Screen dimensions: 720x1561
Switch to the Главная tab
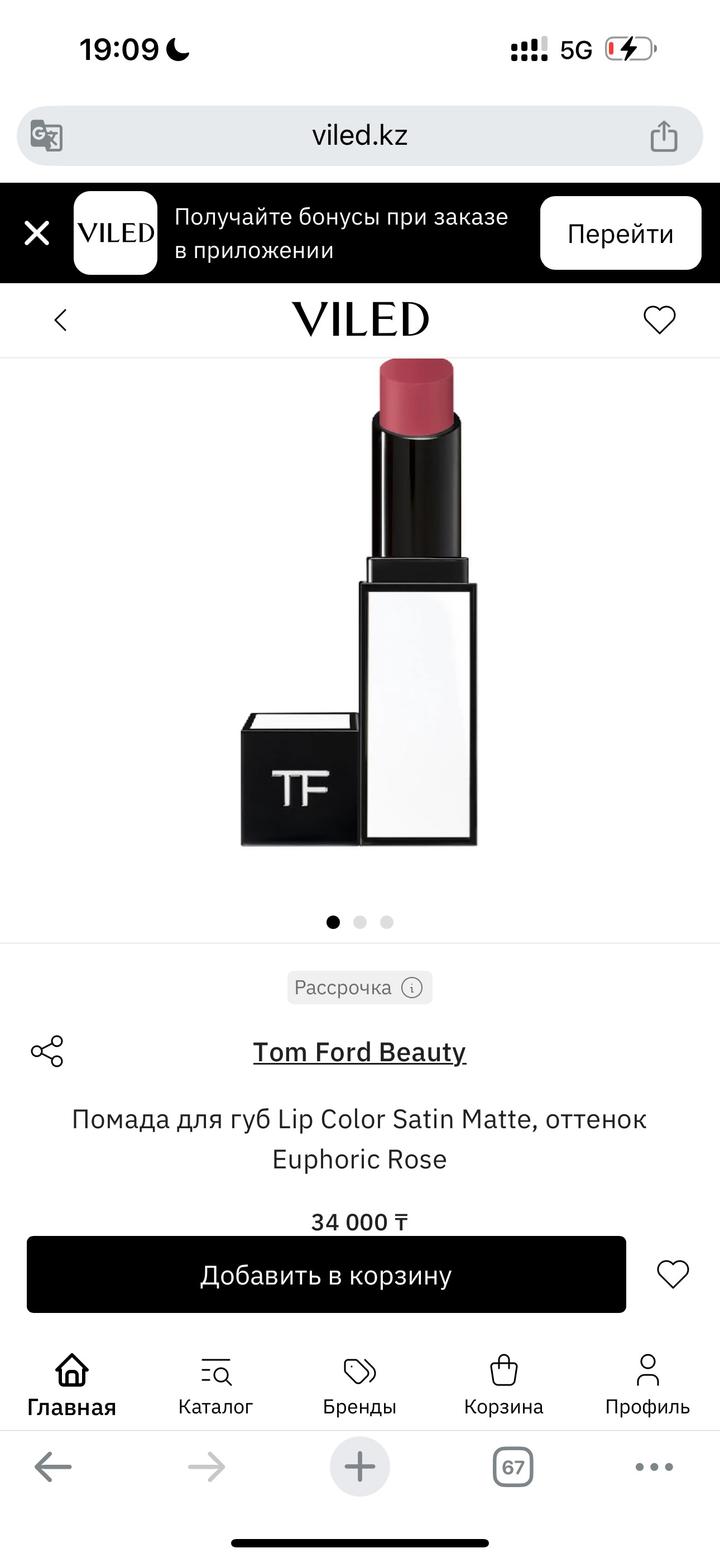pyautogui.click(x=72, y=1385)
